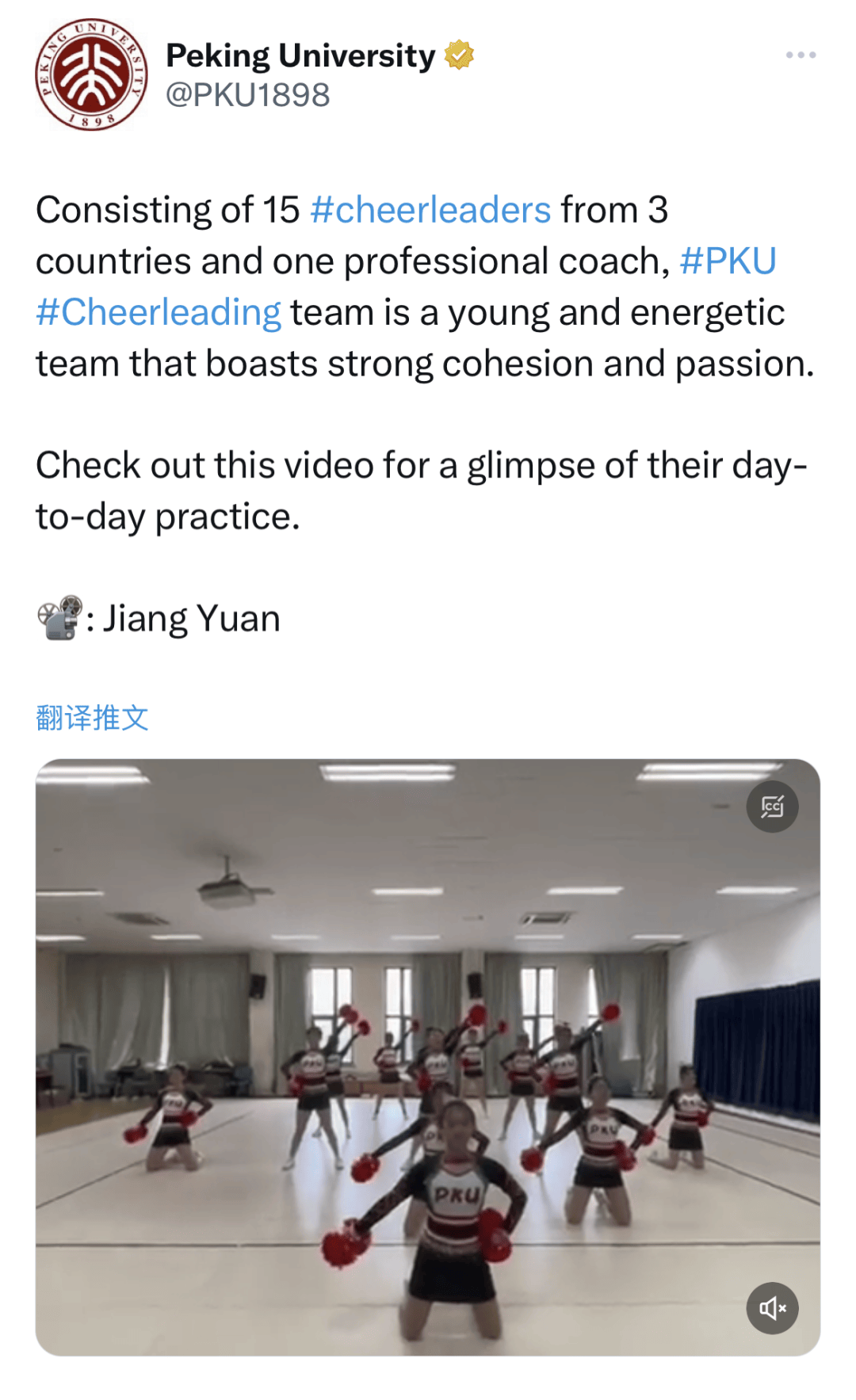Open the #PKU hashtag
The image size is (856, 1400).
click(x=729, y=260)
